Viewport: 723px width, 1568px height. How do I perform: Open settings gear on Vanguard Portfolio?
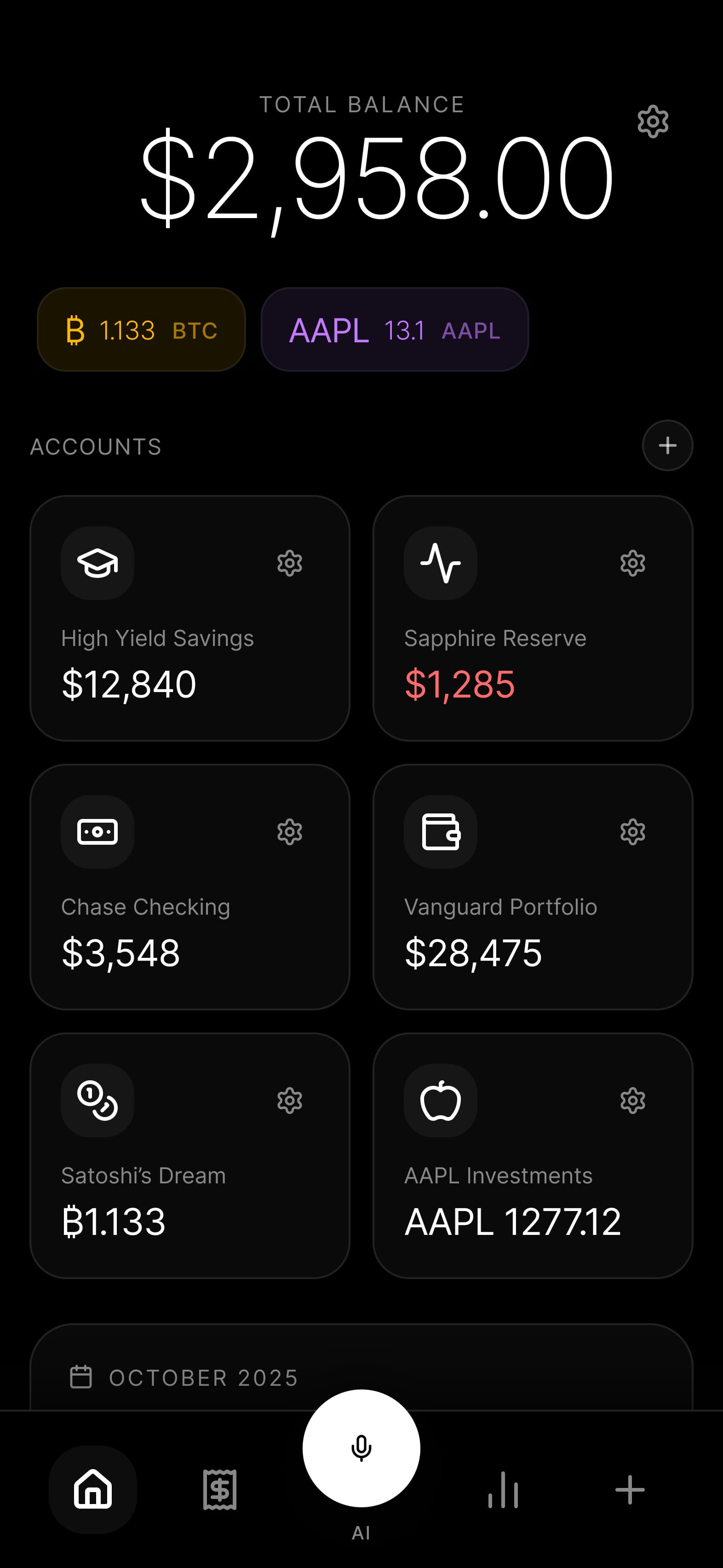(632, 832)
